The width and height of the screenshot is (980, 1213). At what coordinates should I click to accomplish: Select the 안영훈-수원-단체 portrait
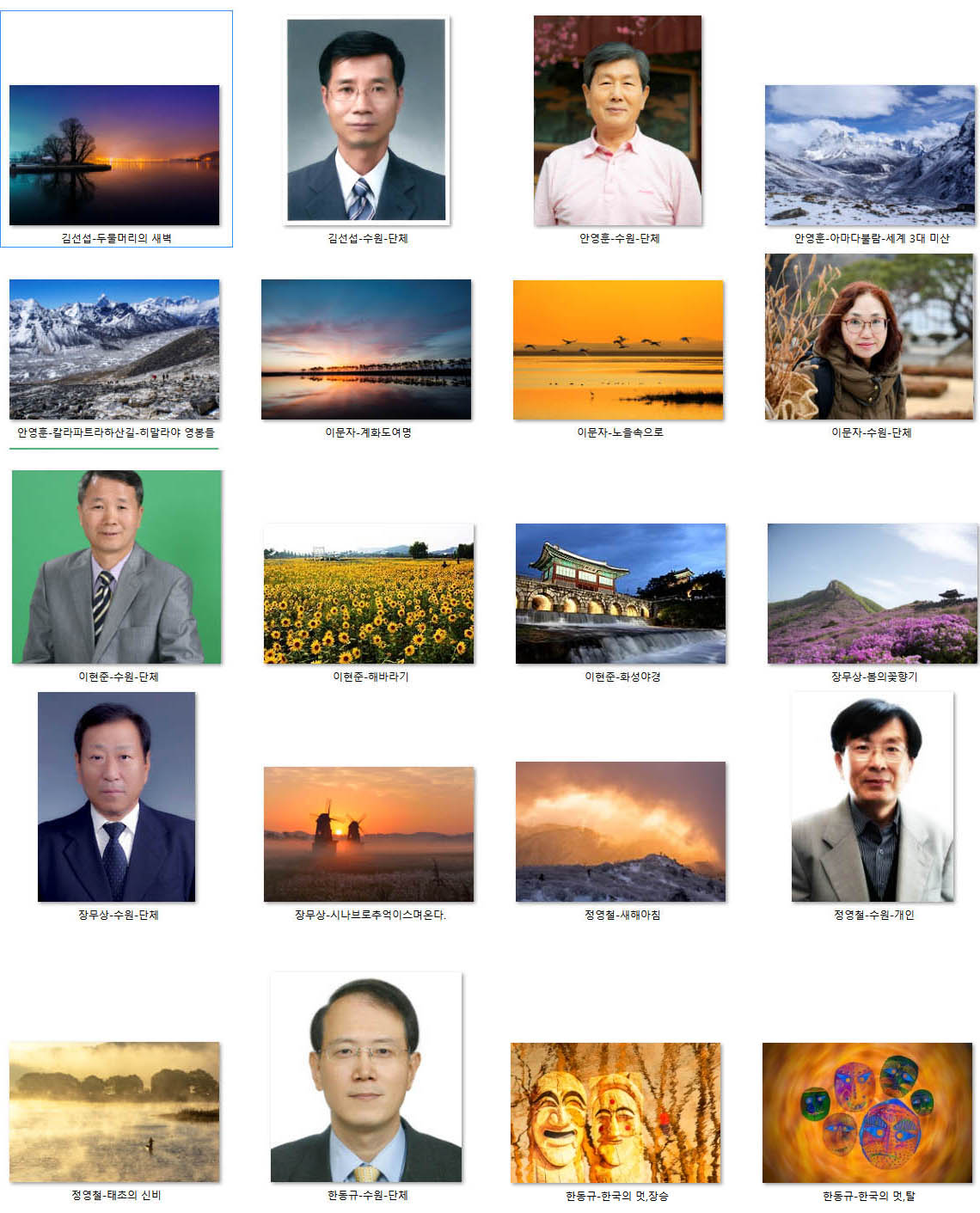617,120
